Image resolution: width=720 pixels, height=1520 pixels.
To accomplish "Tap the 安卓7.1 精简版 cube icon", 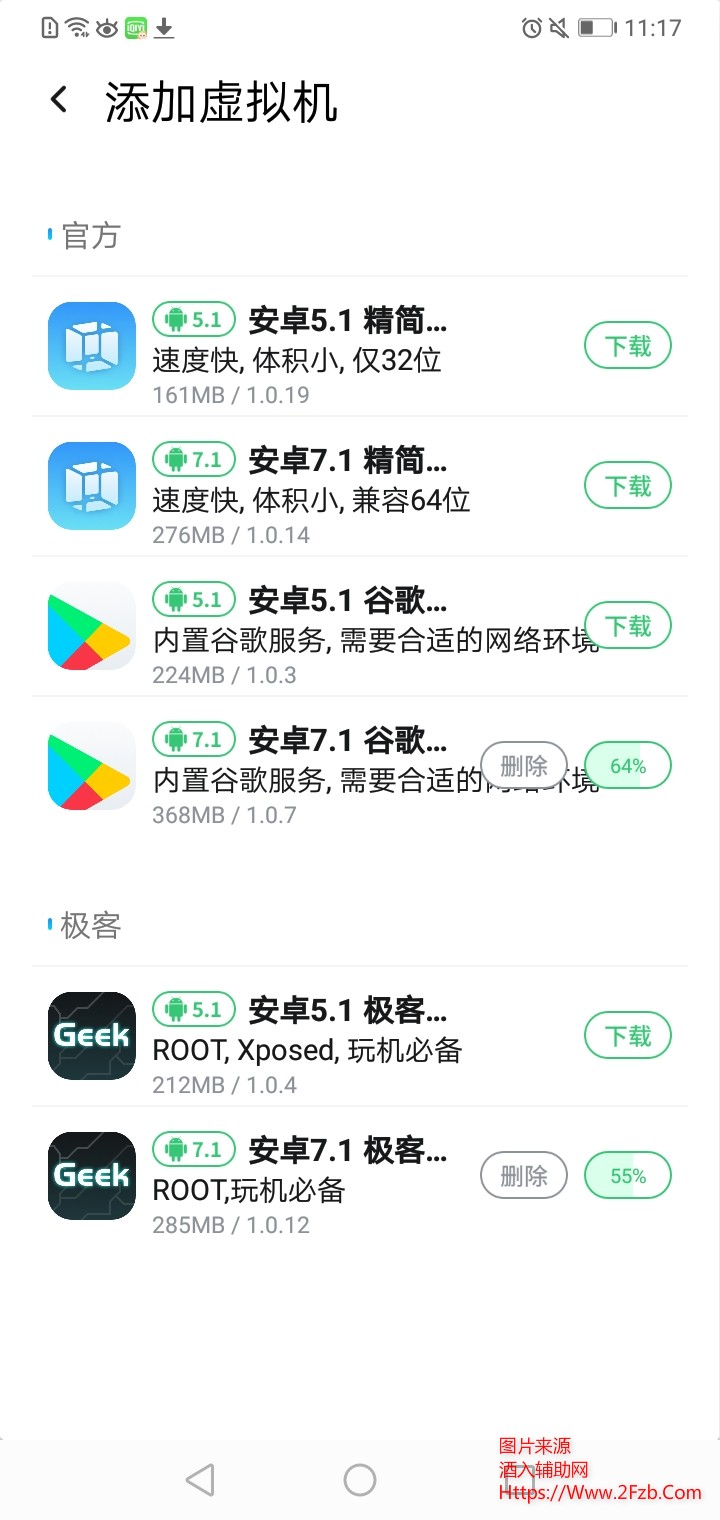I will [x=90, y=485].
